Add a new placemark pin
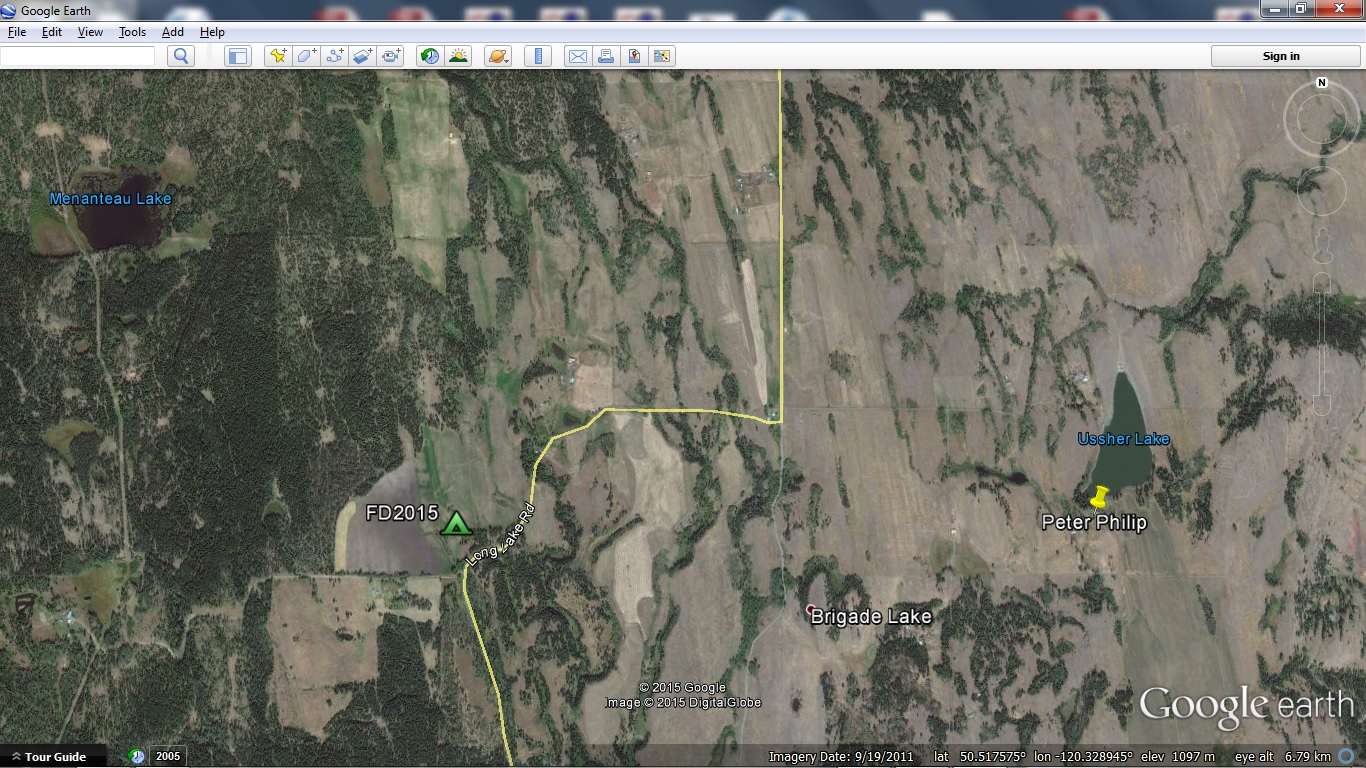The image size is (1366, 768). pos(278,56)
